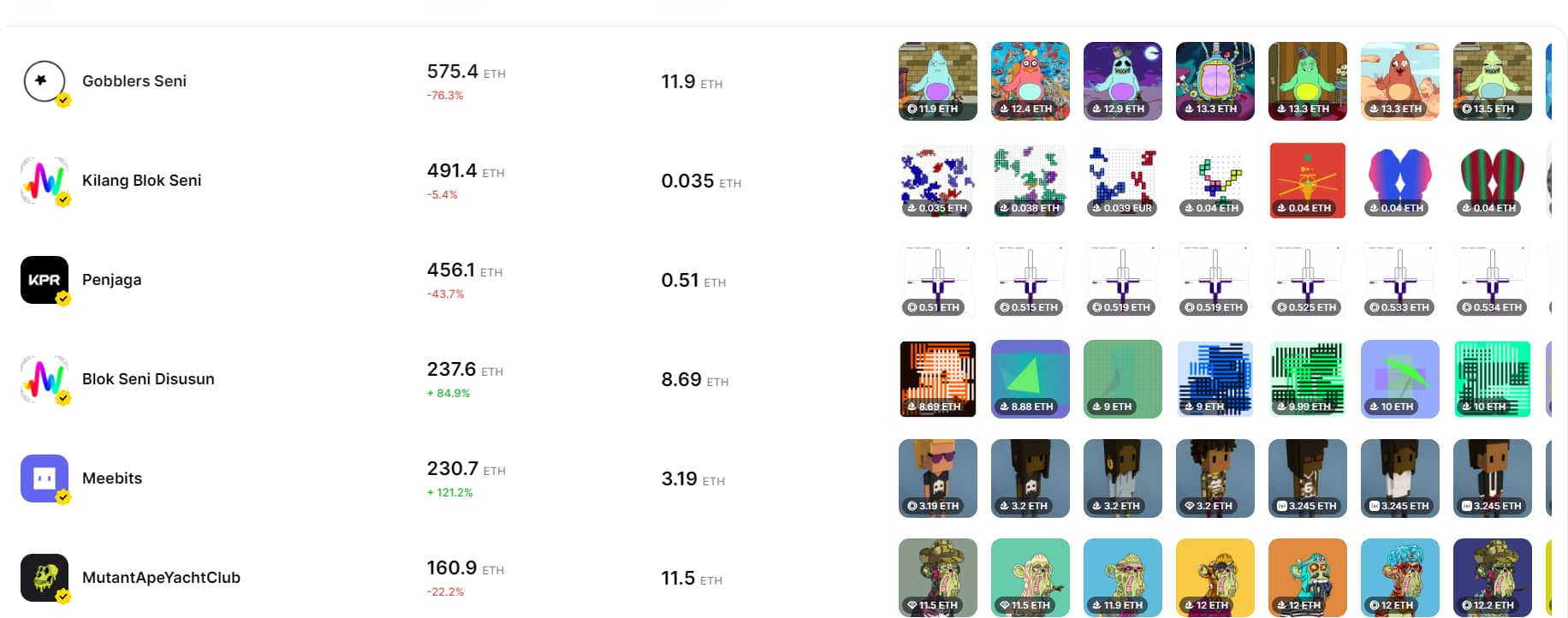Open the 13.5 ETH Gobblers item
Viewport: 1568px width, 618px height.
[1492, 81]
